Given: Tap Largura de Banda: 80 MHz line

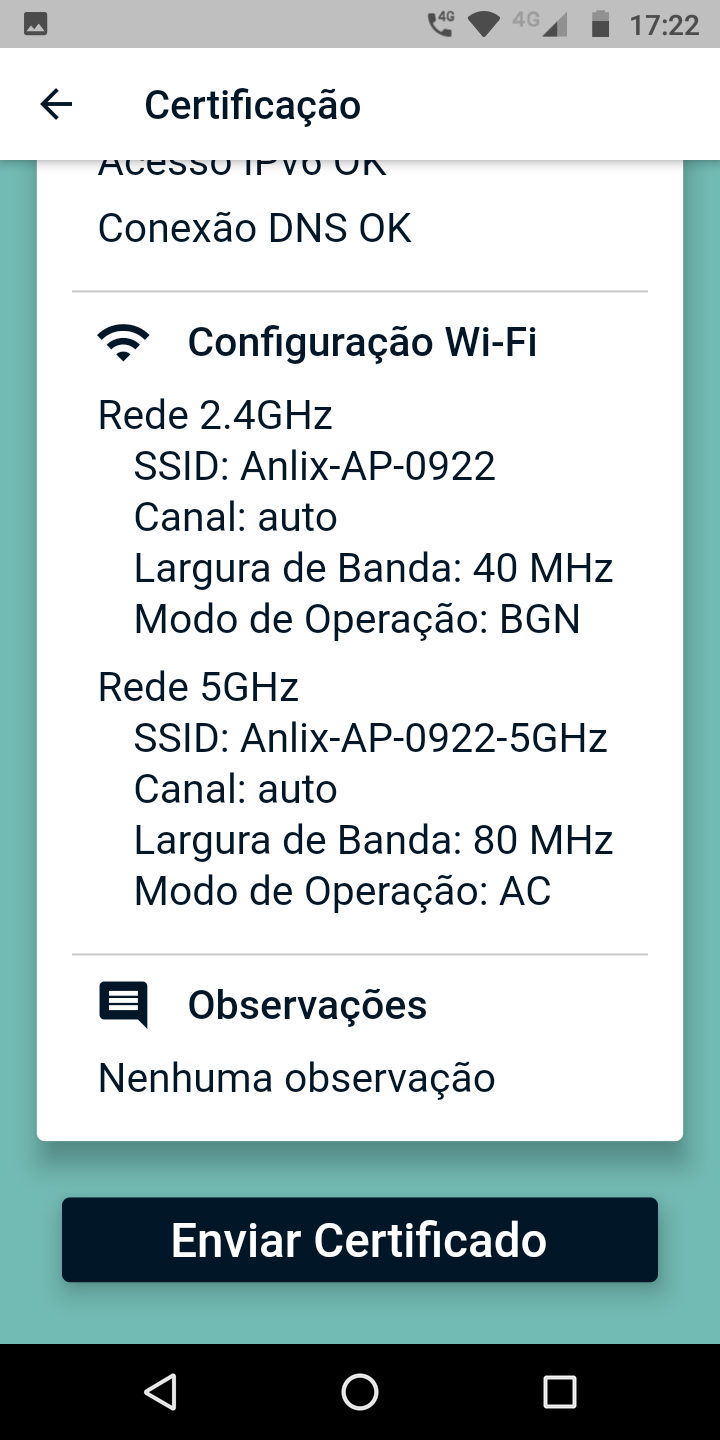Looking at the screenshot, I should pyautogui.click(x=373, y=840).
